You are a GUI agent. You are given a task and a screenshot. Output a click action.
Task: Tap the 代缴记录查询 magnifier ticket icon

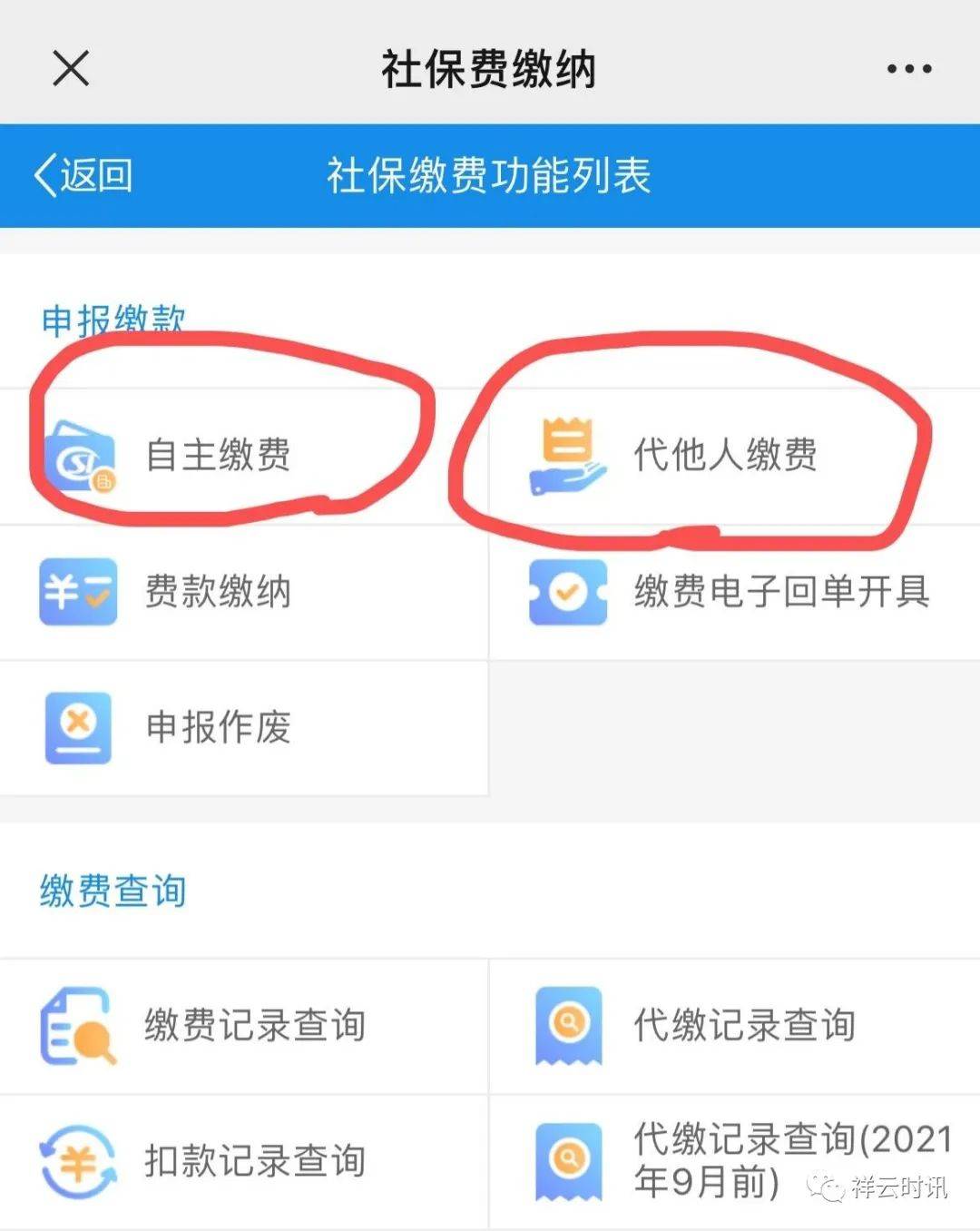point(567,1024)
